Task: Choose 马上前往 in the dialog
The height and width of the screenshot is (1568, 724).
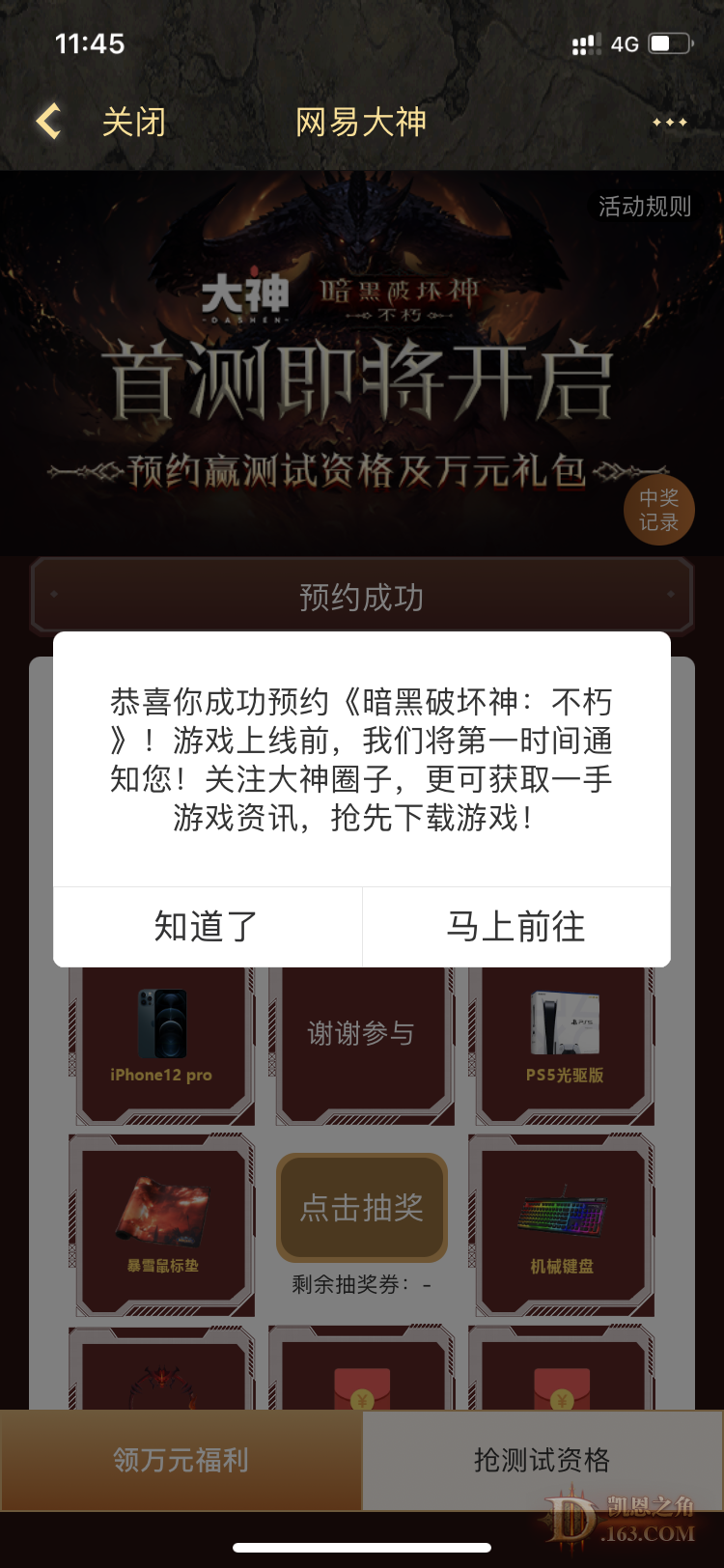Action: pos(516,927)
